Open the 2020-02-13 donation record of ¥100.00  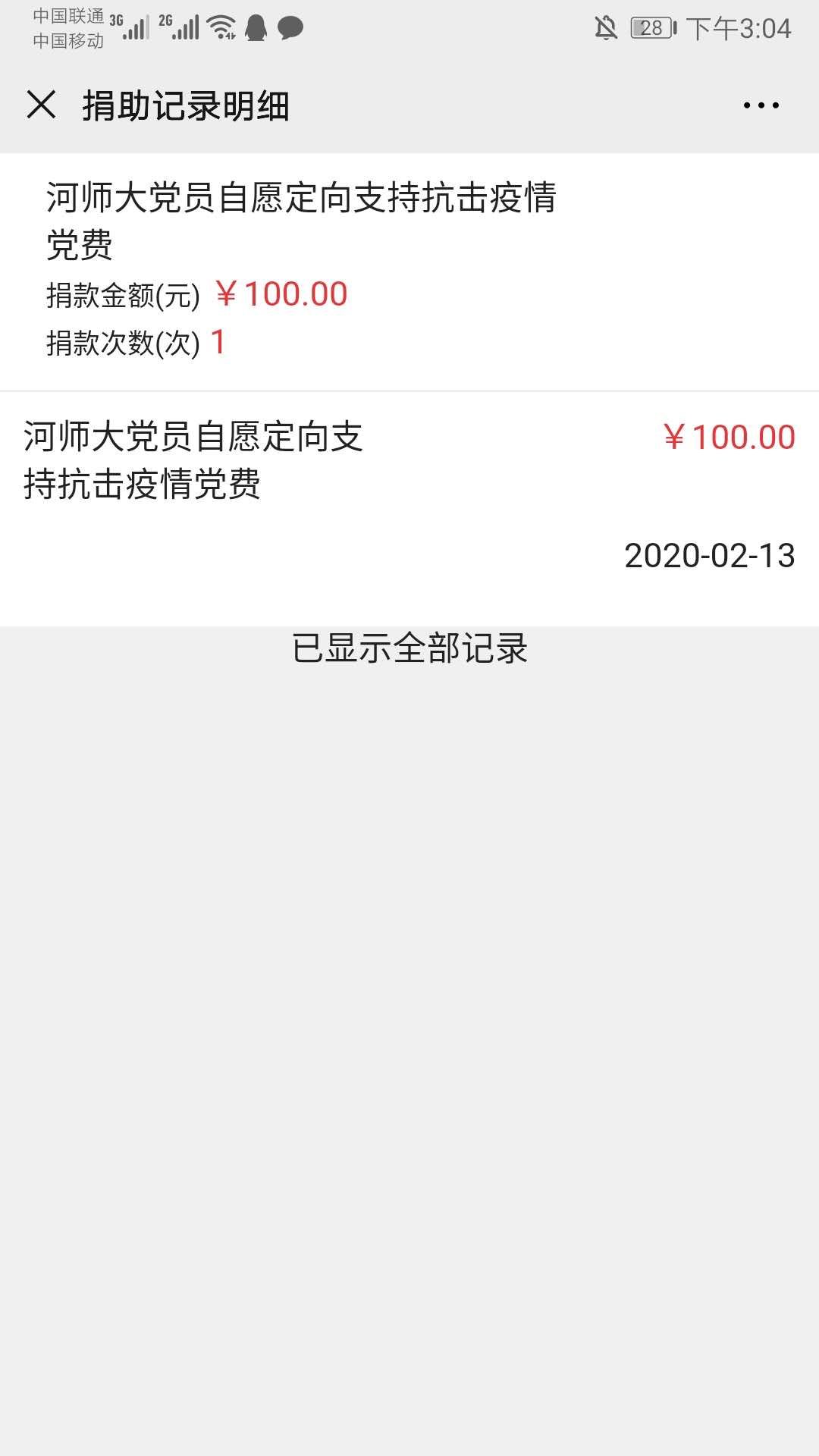[409, 509]
